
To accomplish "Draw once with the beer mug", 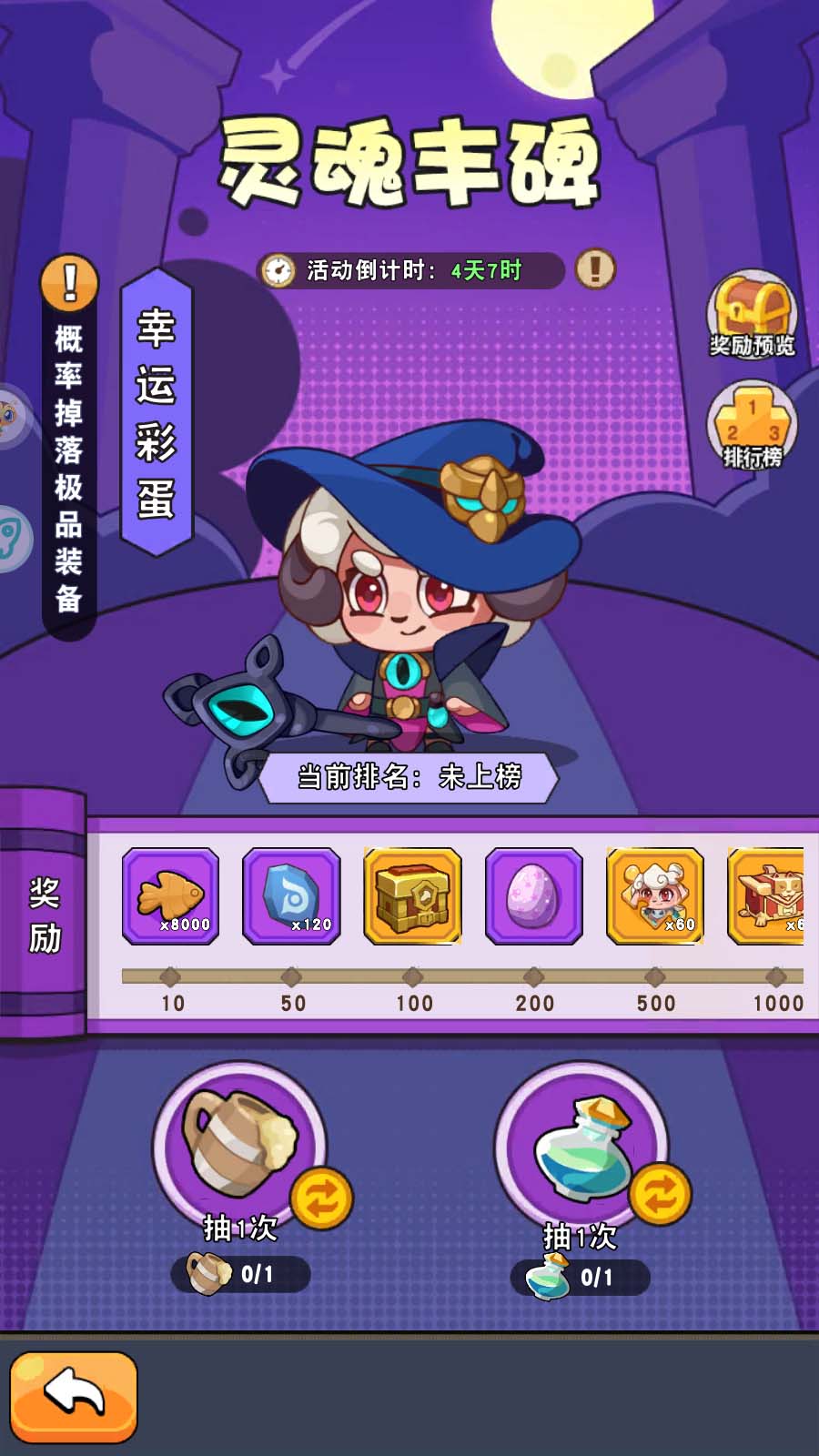I will 238,1145.
